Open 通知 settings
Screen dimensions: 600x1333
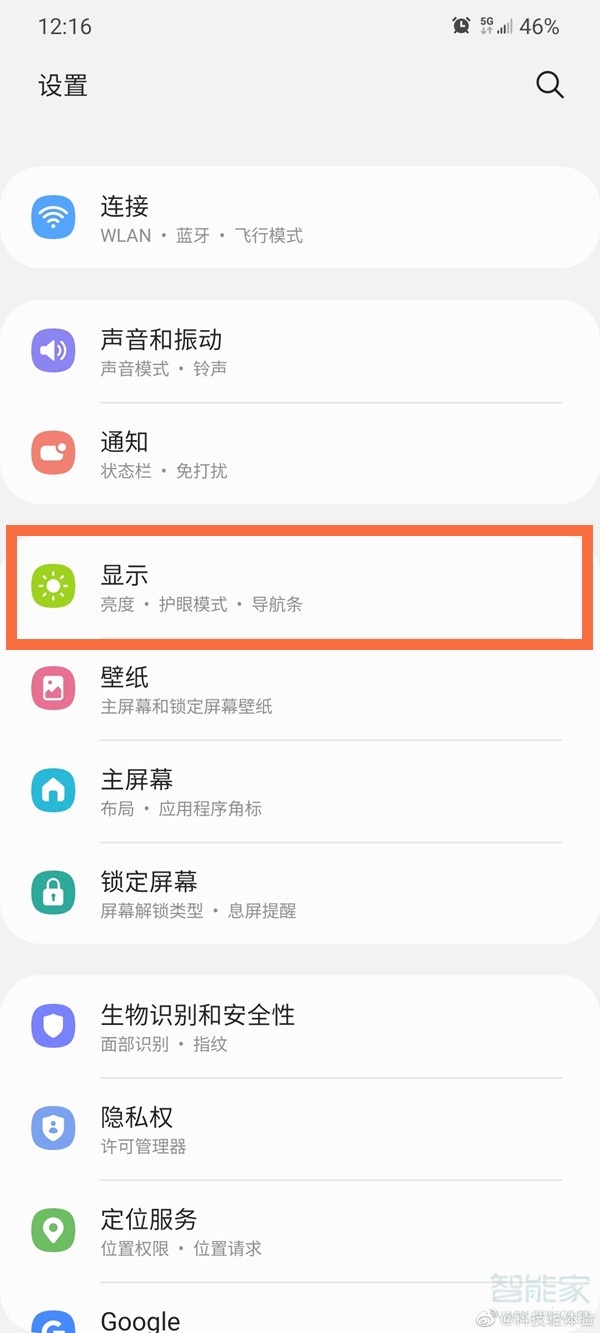click(x=300, y=454)
